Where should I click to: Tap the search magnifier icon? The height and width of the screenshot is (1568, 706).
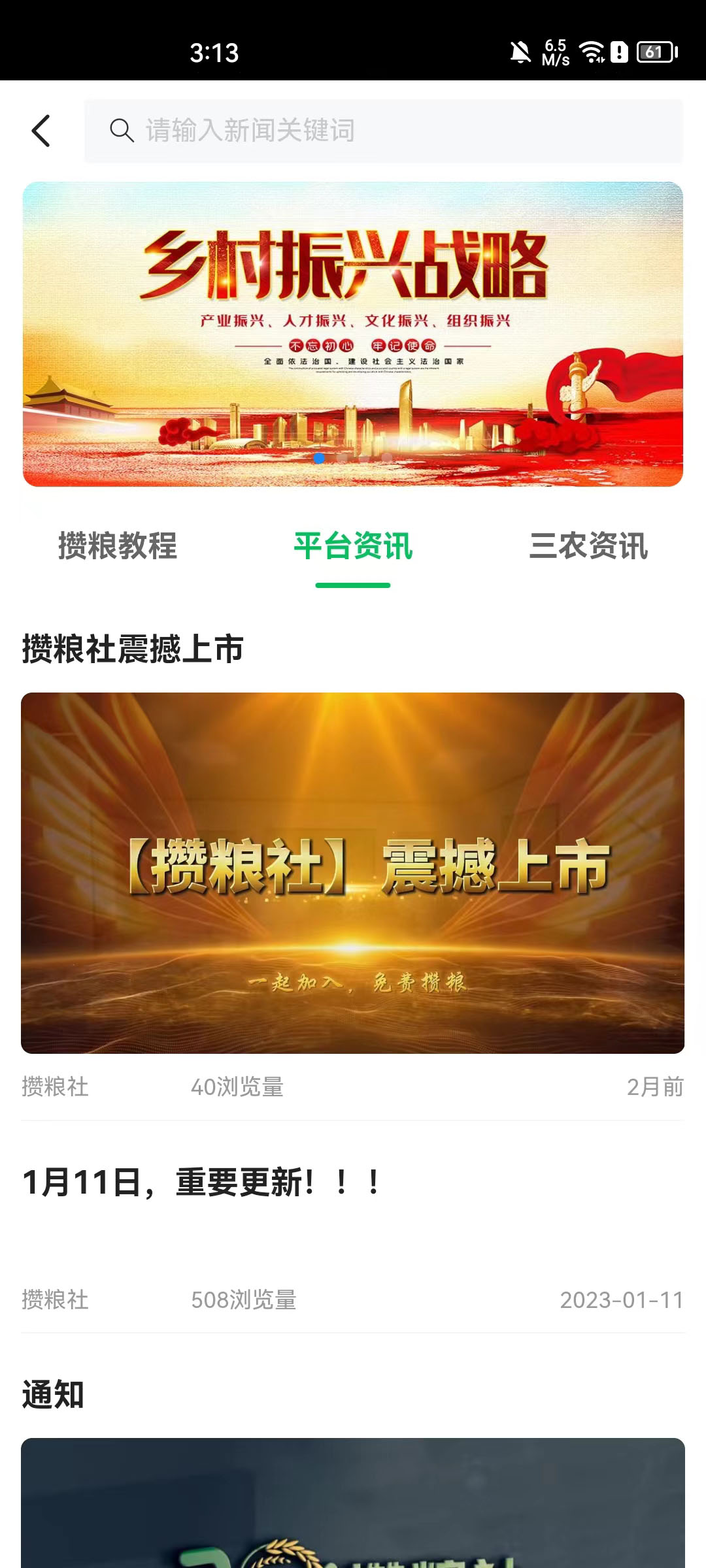coord(121,129)
